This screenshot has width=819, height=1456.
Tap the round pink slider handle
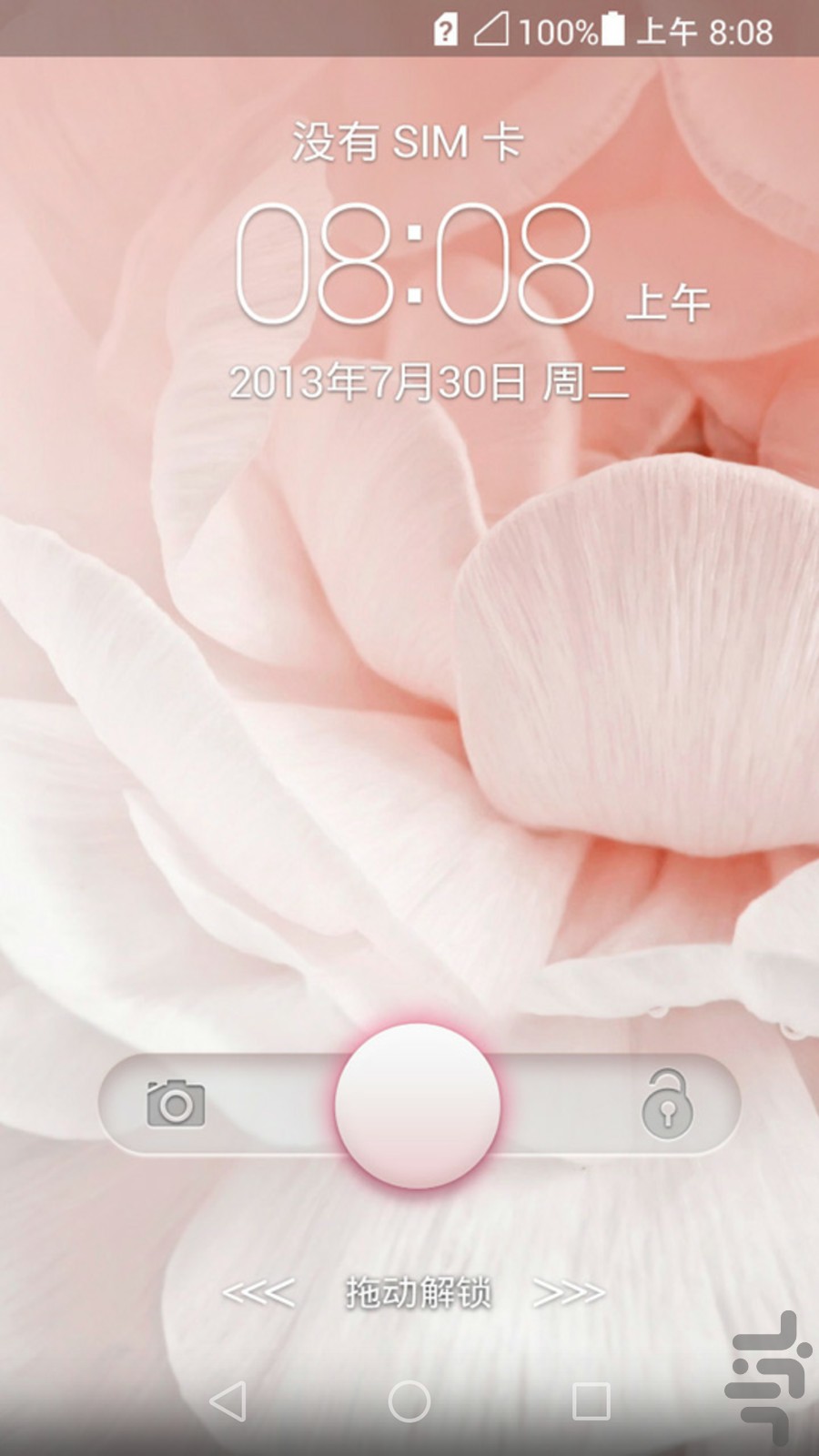tap(418, 1106)
